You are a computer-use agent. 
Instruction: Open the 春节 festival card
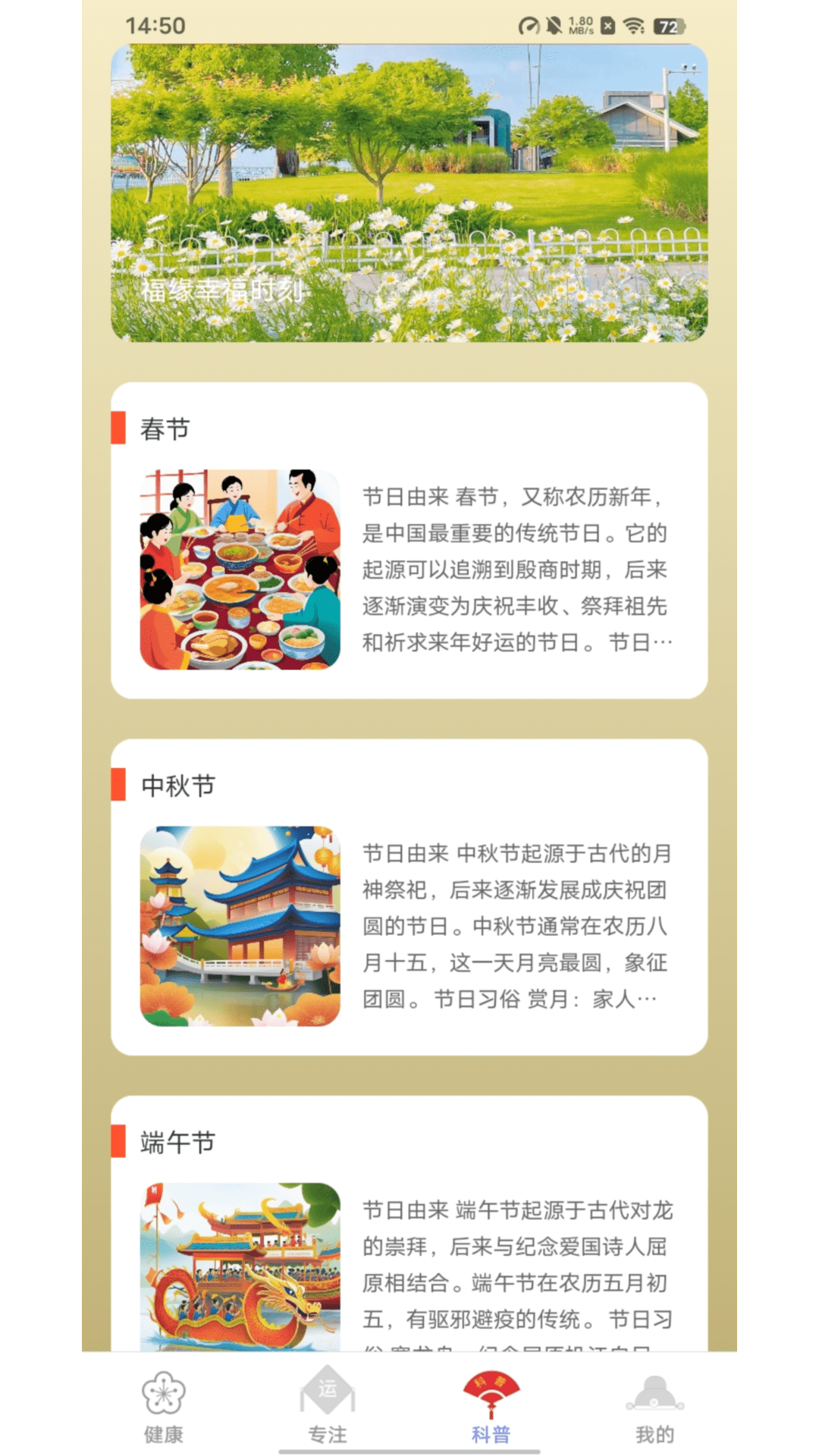tap(409, 540)
